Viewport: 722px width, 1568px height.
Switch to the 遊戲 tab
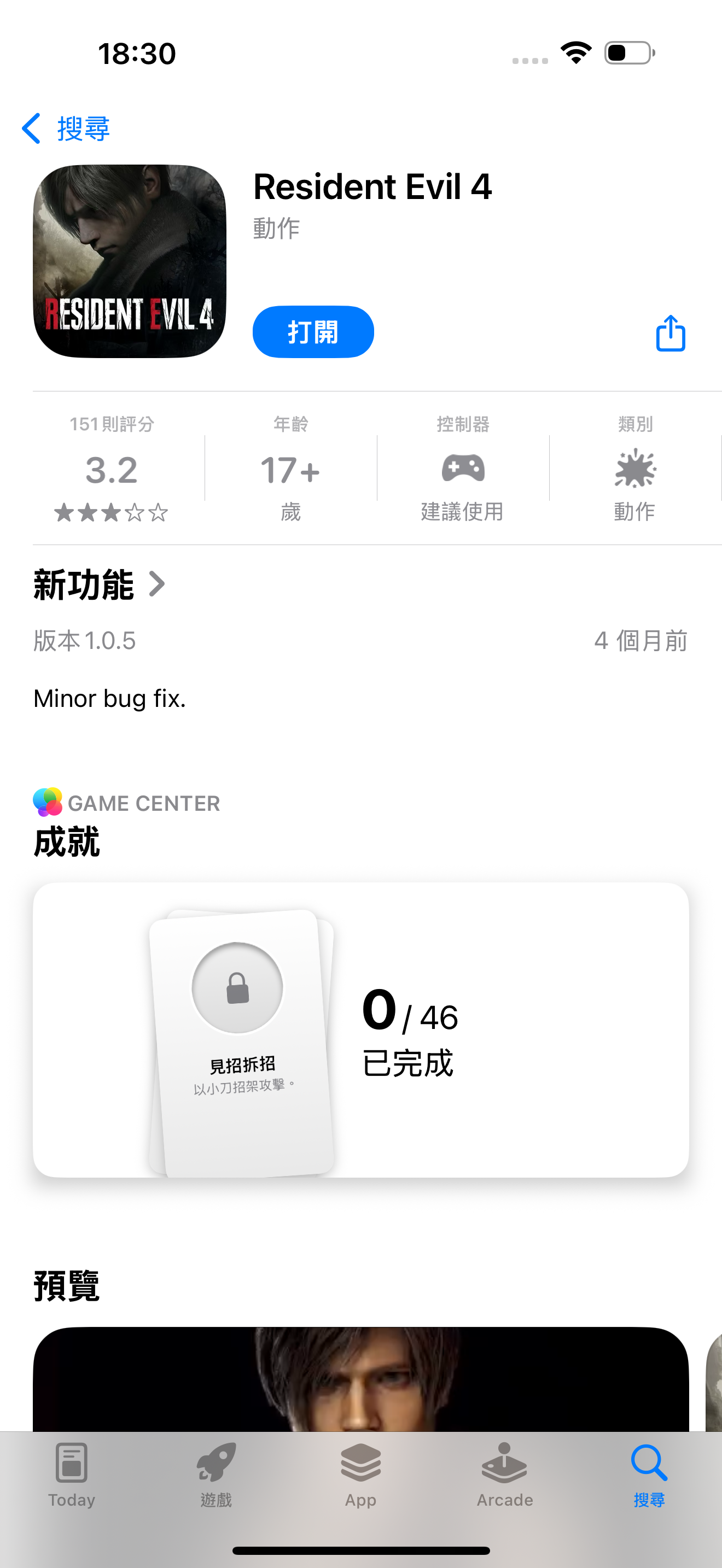pyautogui.click(x=216, y=1473)
